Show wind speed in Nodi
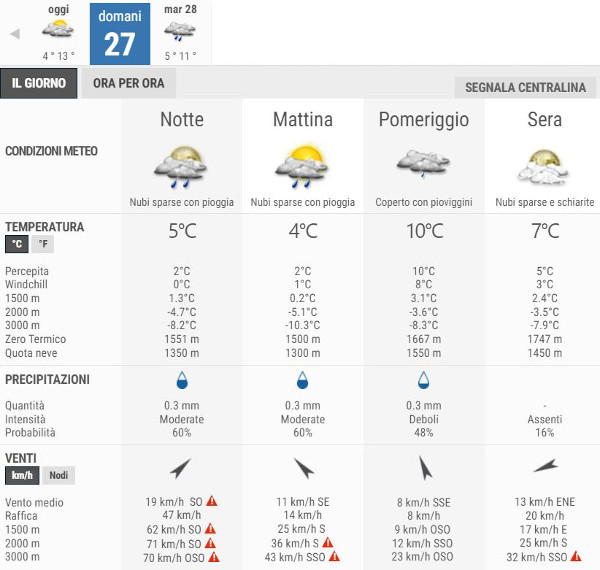The image size is (600, 570). click(x=58, y=475)
